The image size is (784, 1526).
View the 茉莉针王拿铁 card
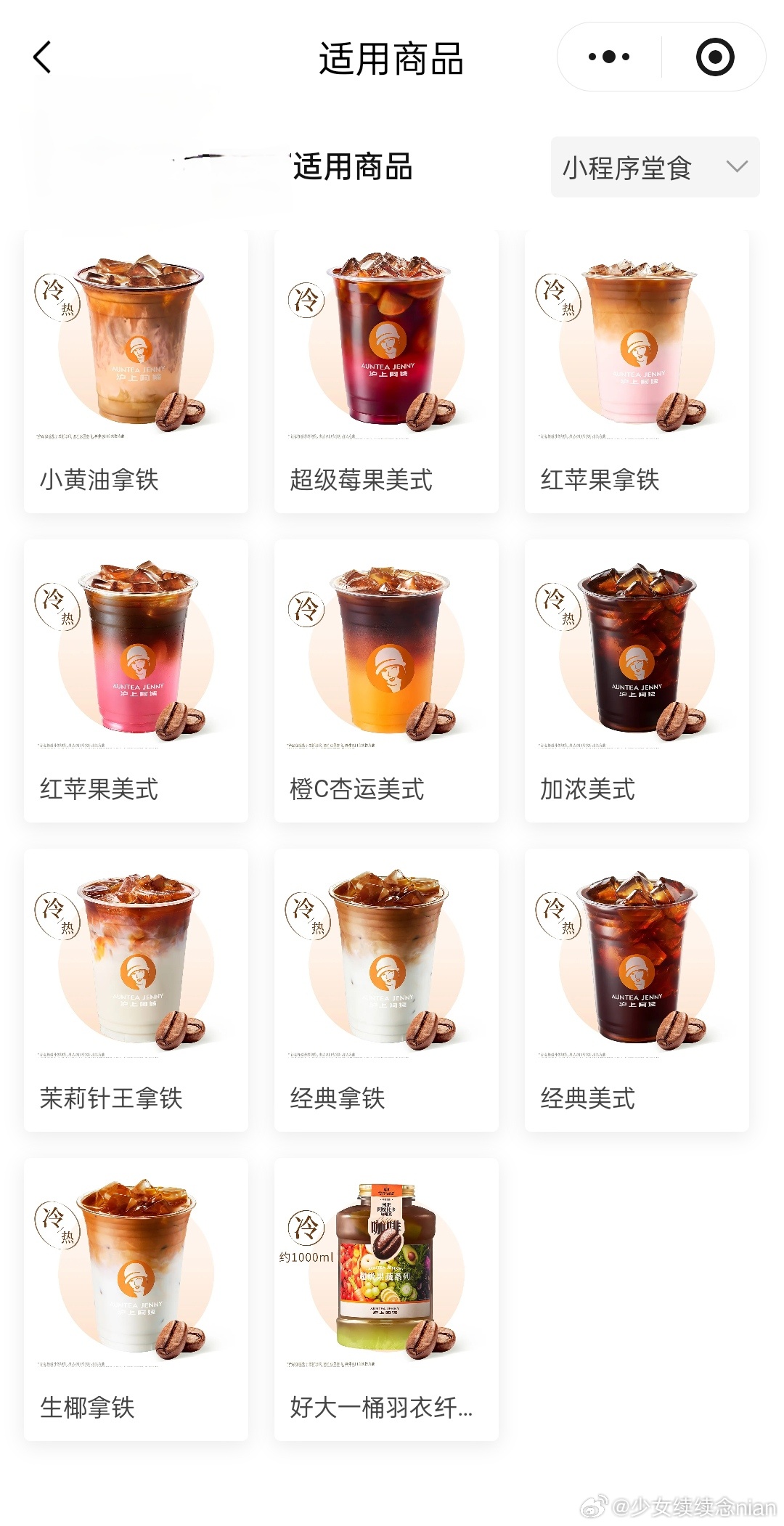[x=136, y=990]
